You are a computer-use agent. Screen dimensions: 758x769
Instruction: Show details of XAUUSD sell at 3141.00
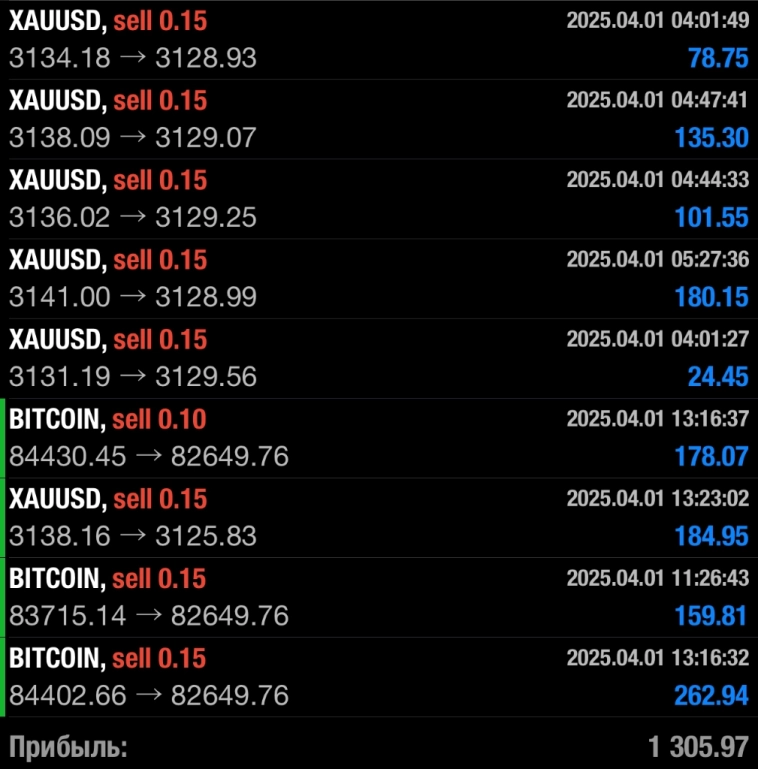(379, 279)
